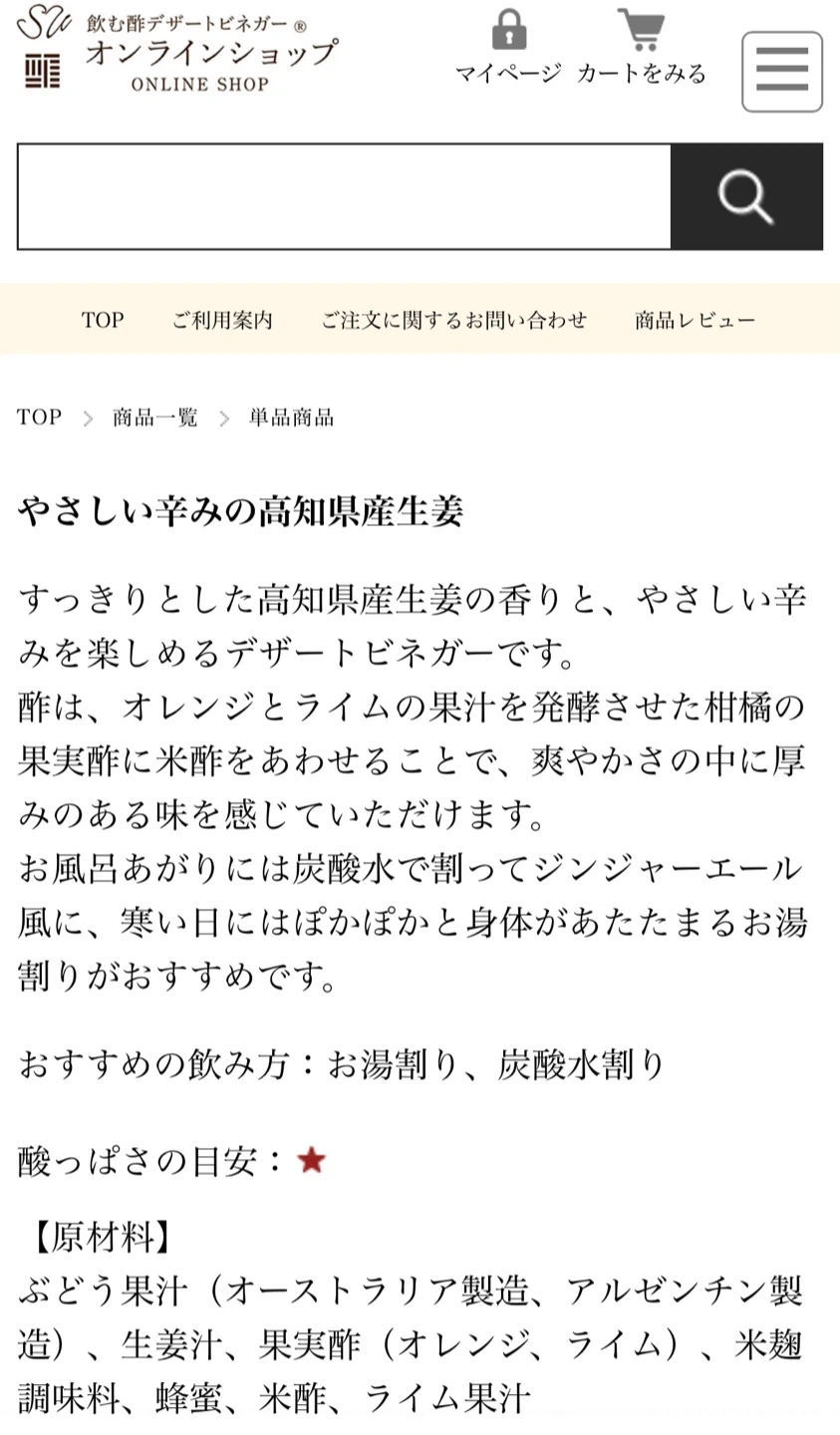Open 商品一覧 breadcrumb link
Viewport: 840px width, 1435px height.
click(x=154, y=418)
